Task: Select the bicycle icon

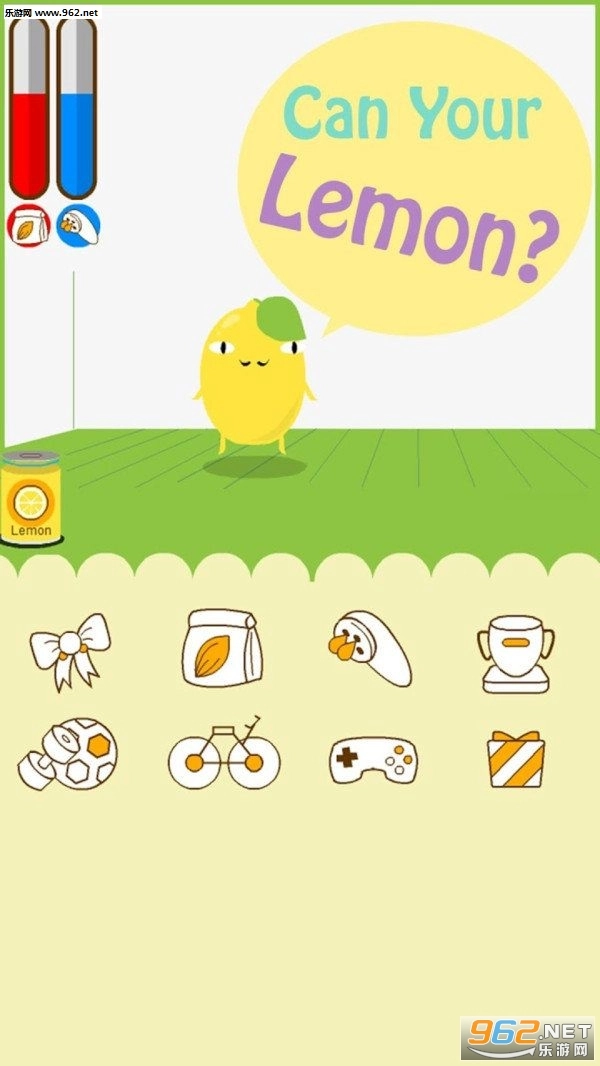Action: (x=224, y=753)
